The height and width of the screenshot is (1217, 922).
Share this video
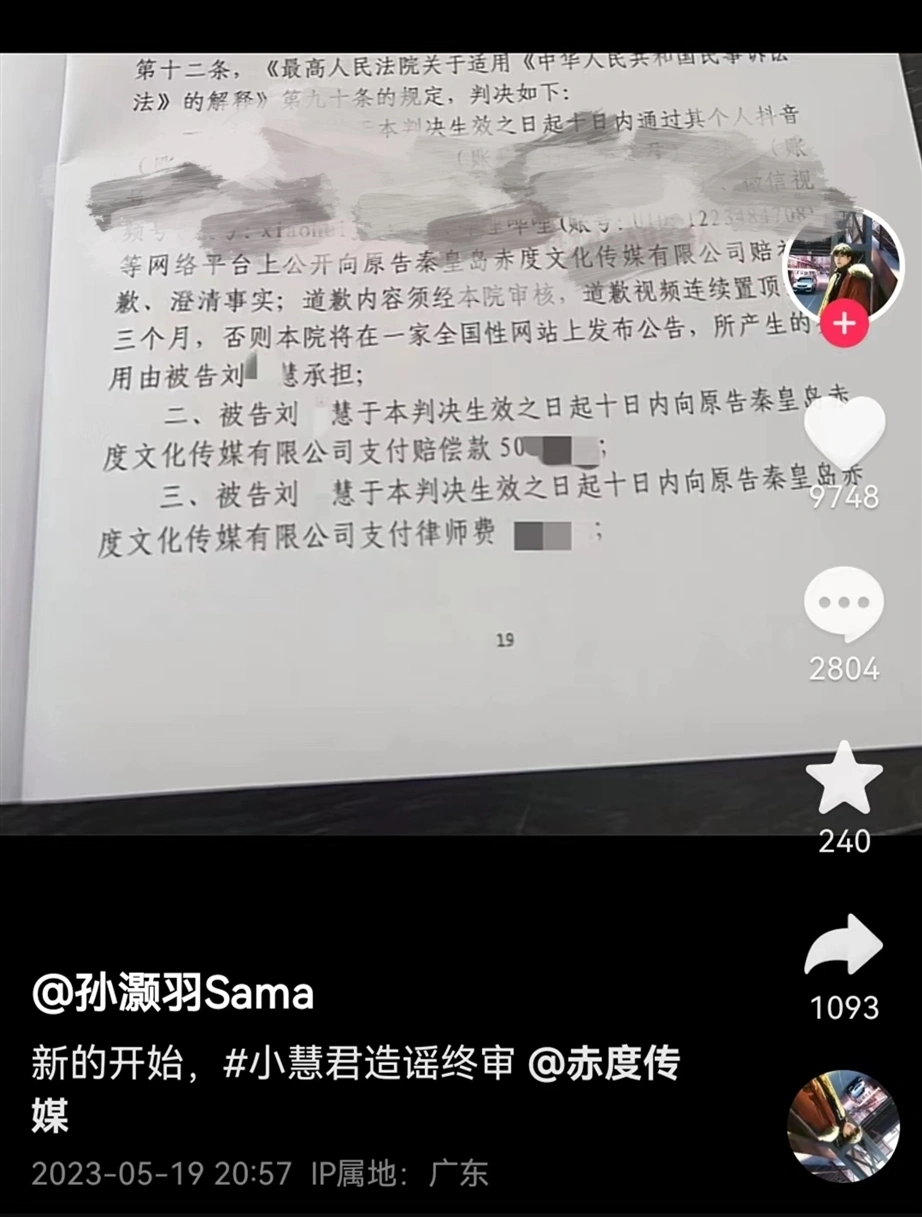[x=844, y=946]
